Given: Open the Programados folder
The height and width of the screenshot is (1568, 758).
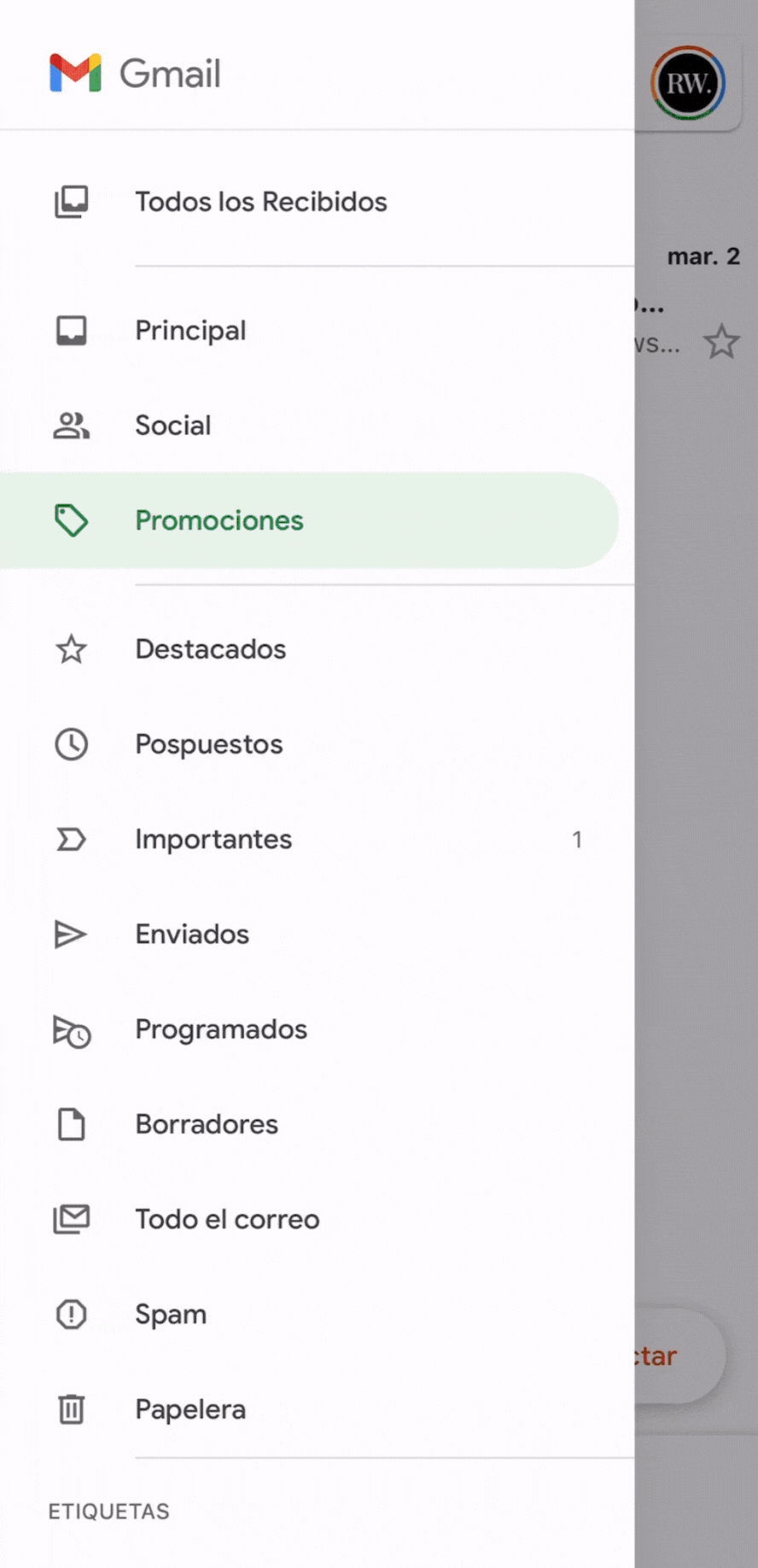Looking at the screenshot, I should [221, 1029].
